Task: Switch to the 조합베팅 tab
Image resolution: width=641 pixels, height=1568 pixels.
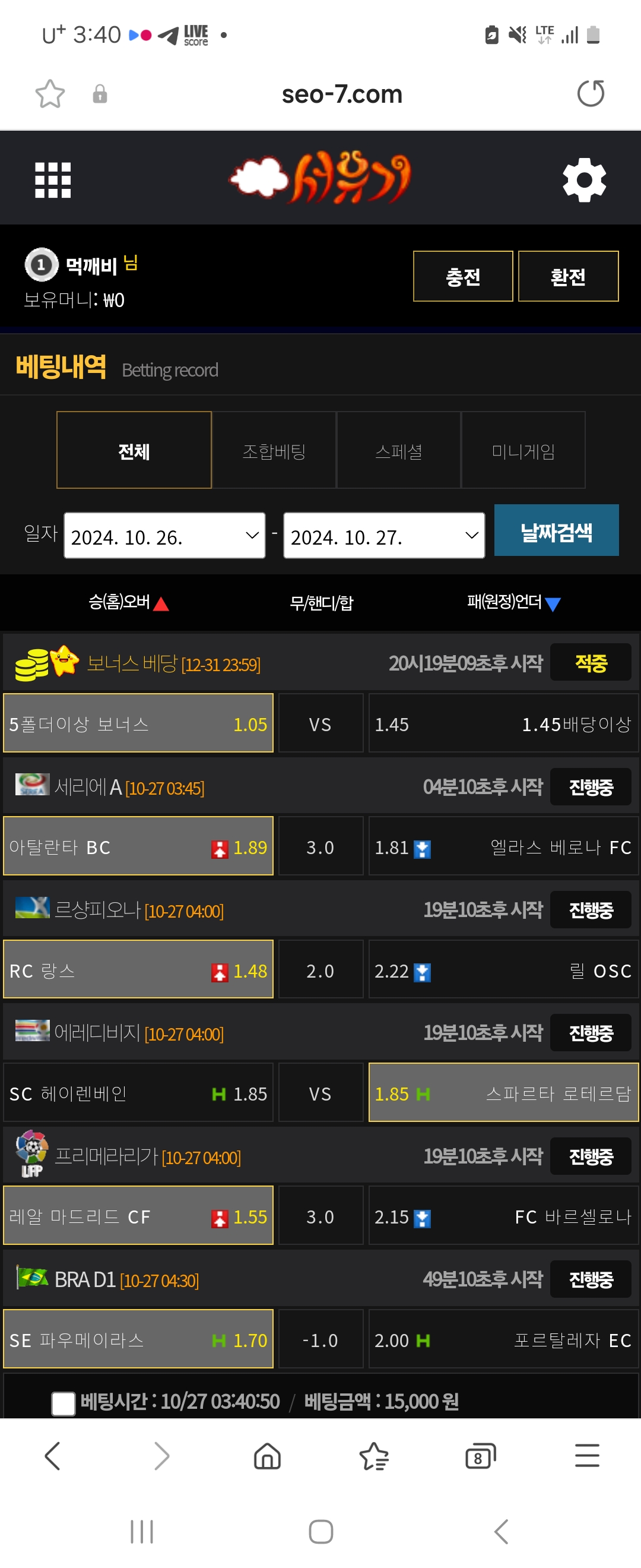Action: pyautogui.click(x=274, y=450)
